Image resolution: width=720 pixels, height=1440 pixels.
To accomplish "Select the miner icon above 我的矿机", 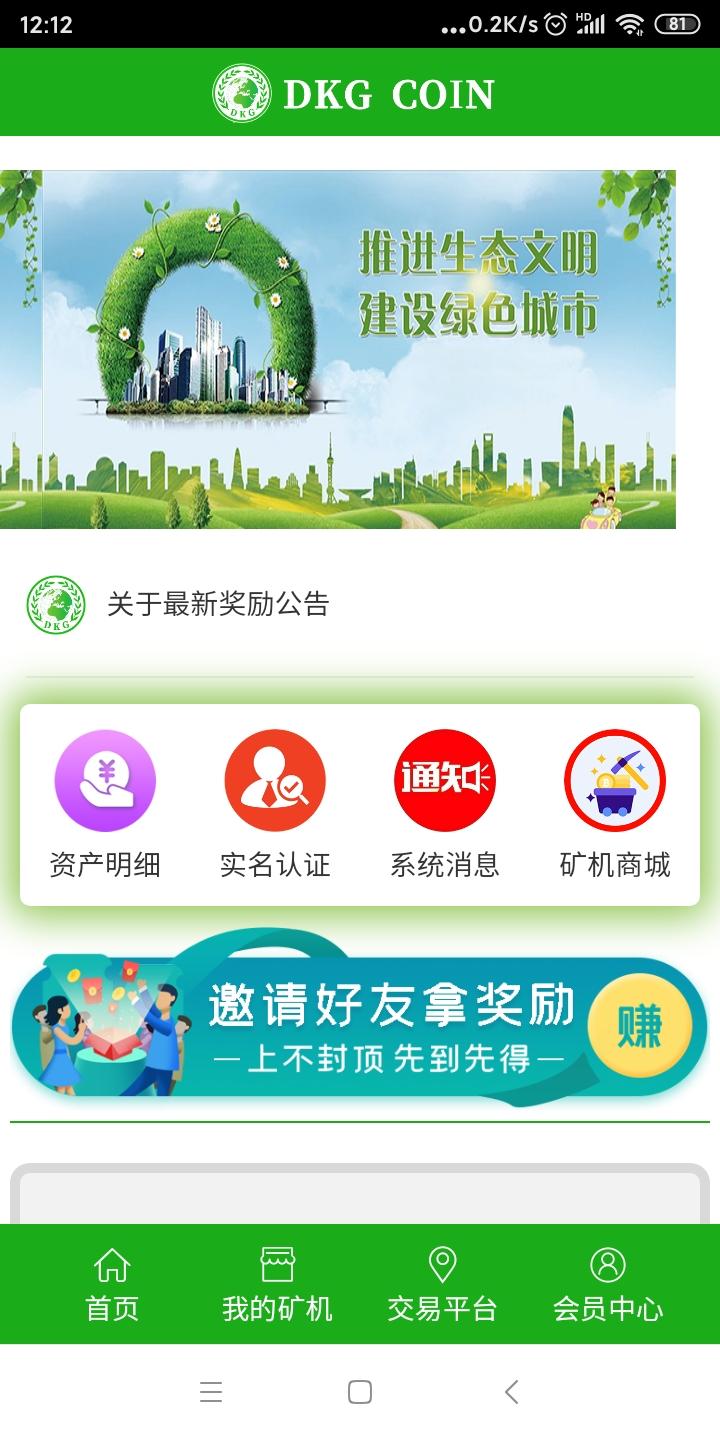I will point(280,1265).
